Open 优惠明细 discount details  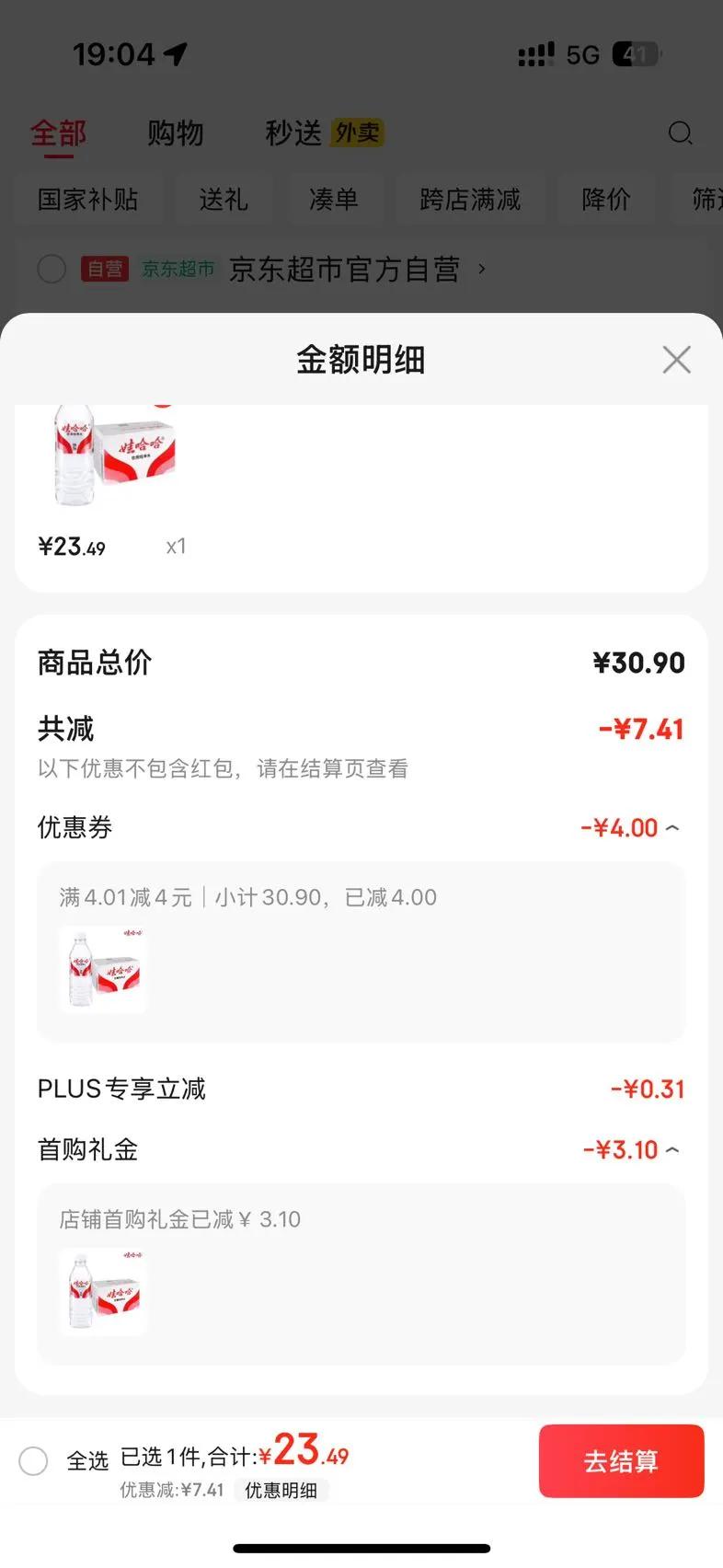[281, 1491]
